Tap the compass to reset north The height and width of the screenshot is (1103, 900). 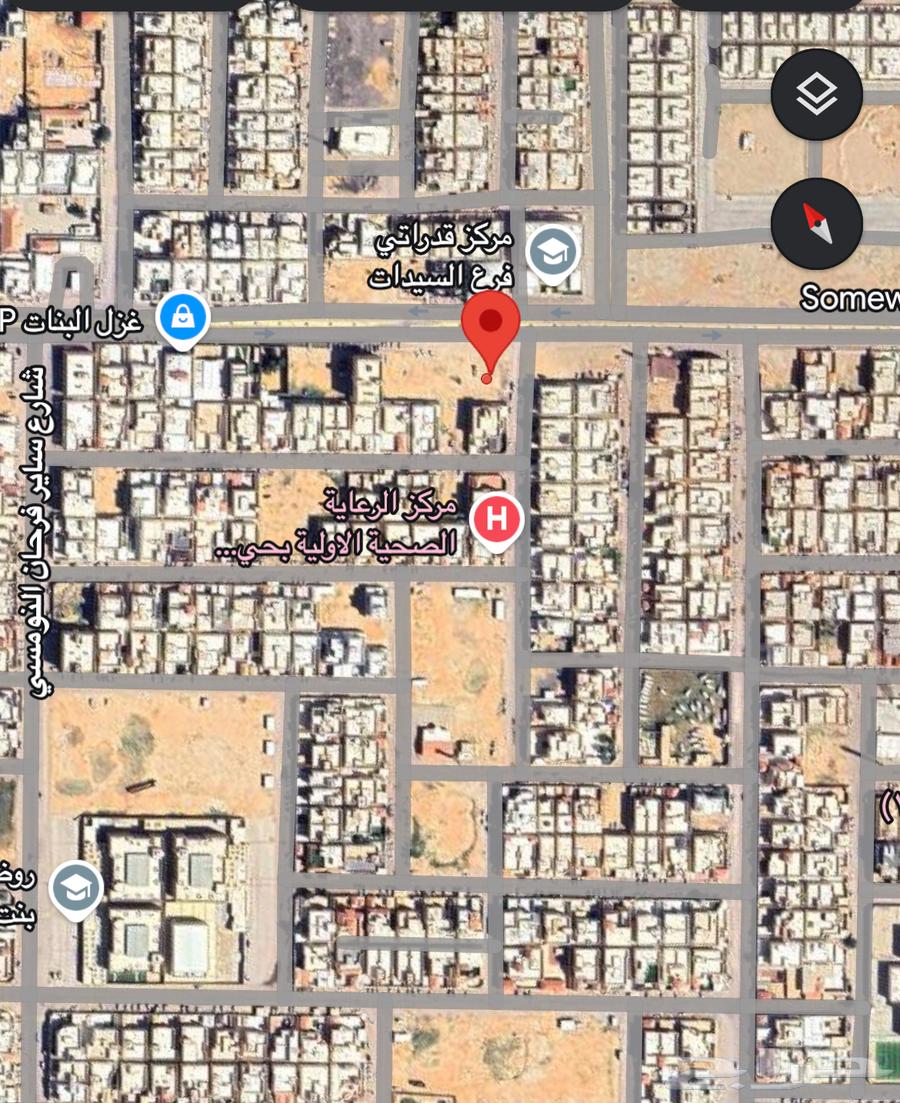pos(816,224)
